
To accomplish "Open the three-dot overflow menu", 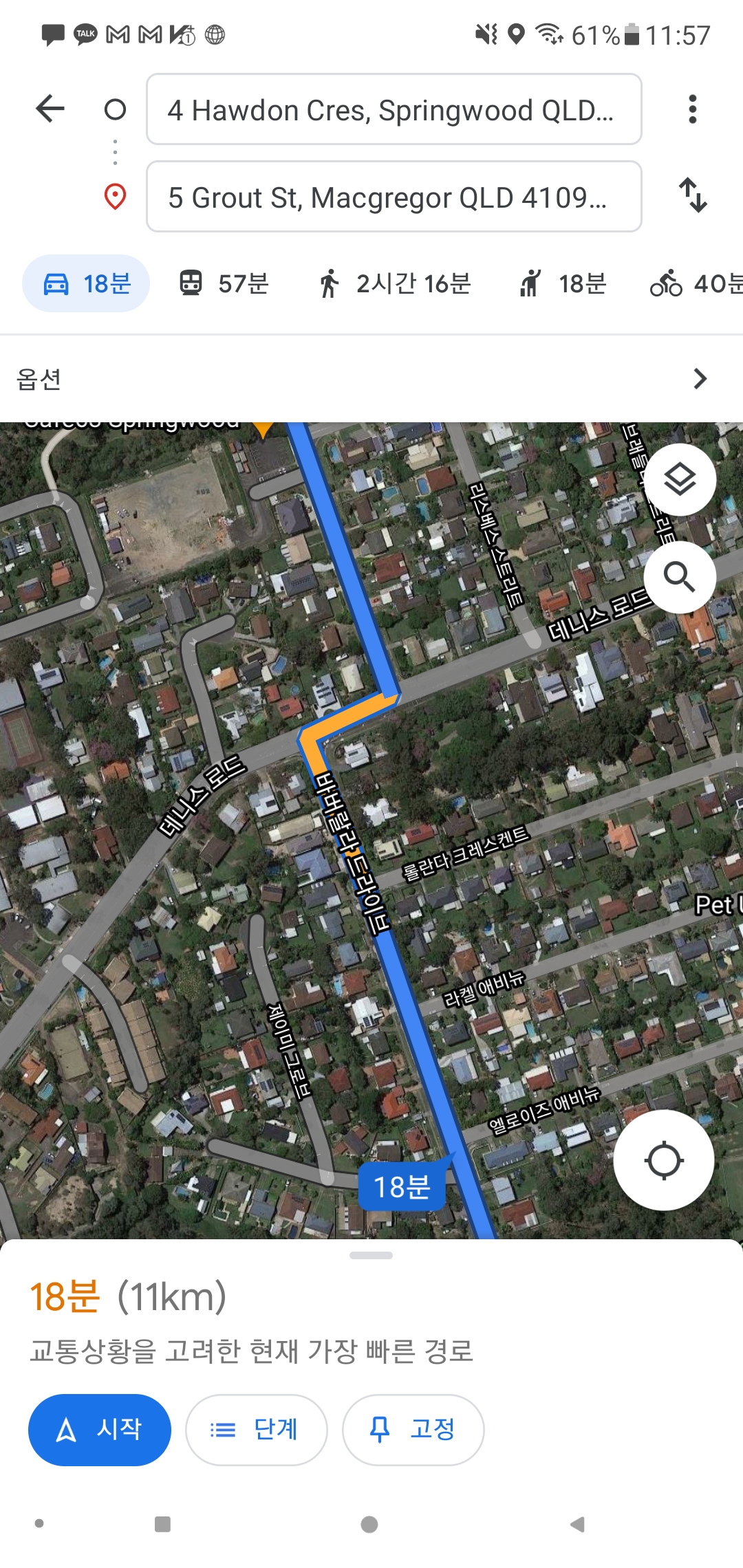I will click(692, 109).
